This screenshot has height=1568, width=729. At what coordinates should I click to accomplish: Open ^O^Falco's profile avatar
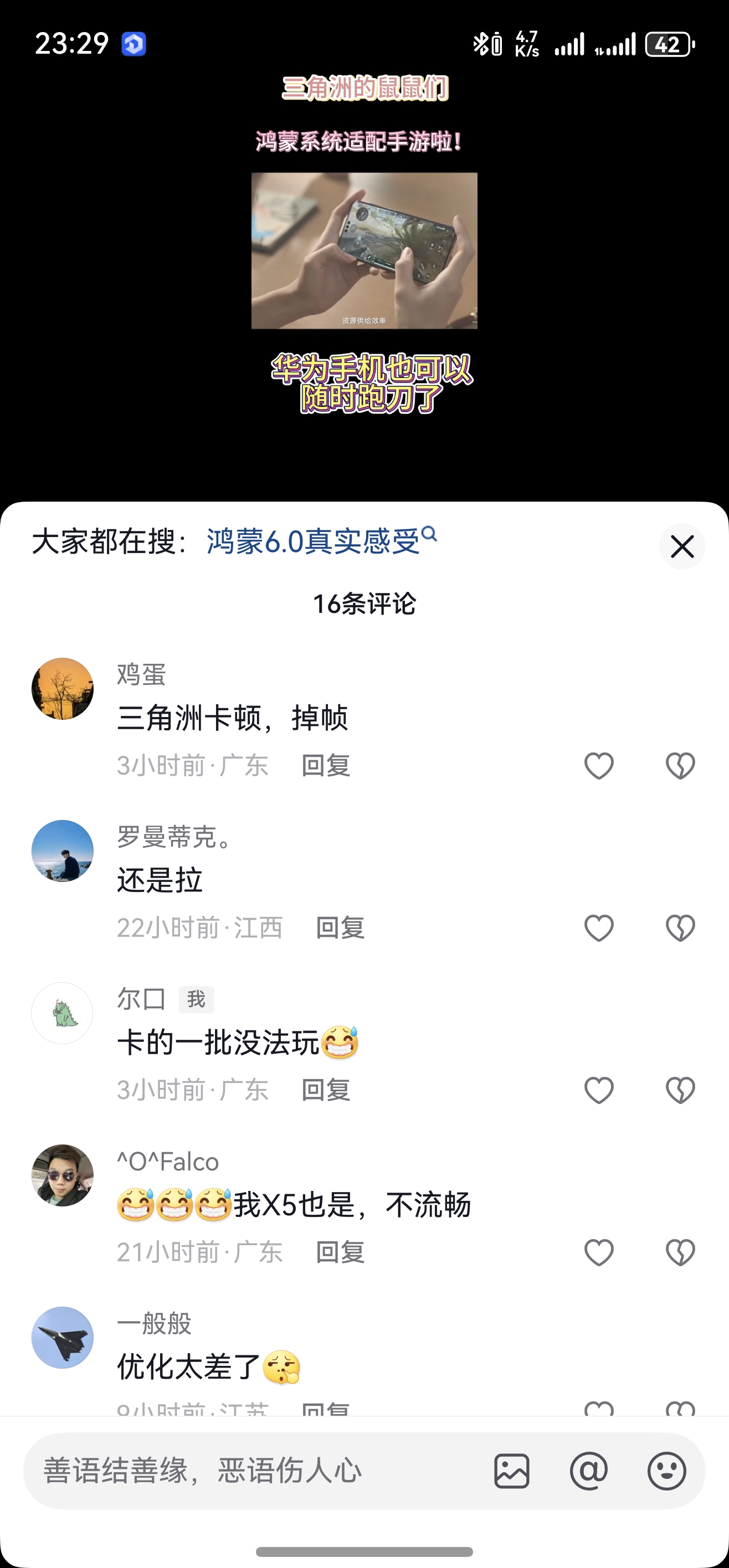(x=62, y=1175)
